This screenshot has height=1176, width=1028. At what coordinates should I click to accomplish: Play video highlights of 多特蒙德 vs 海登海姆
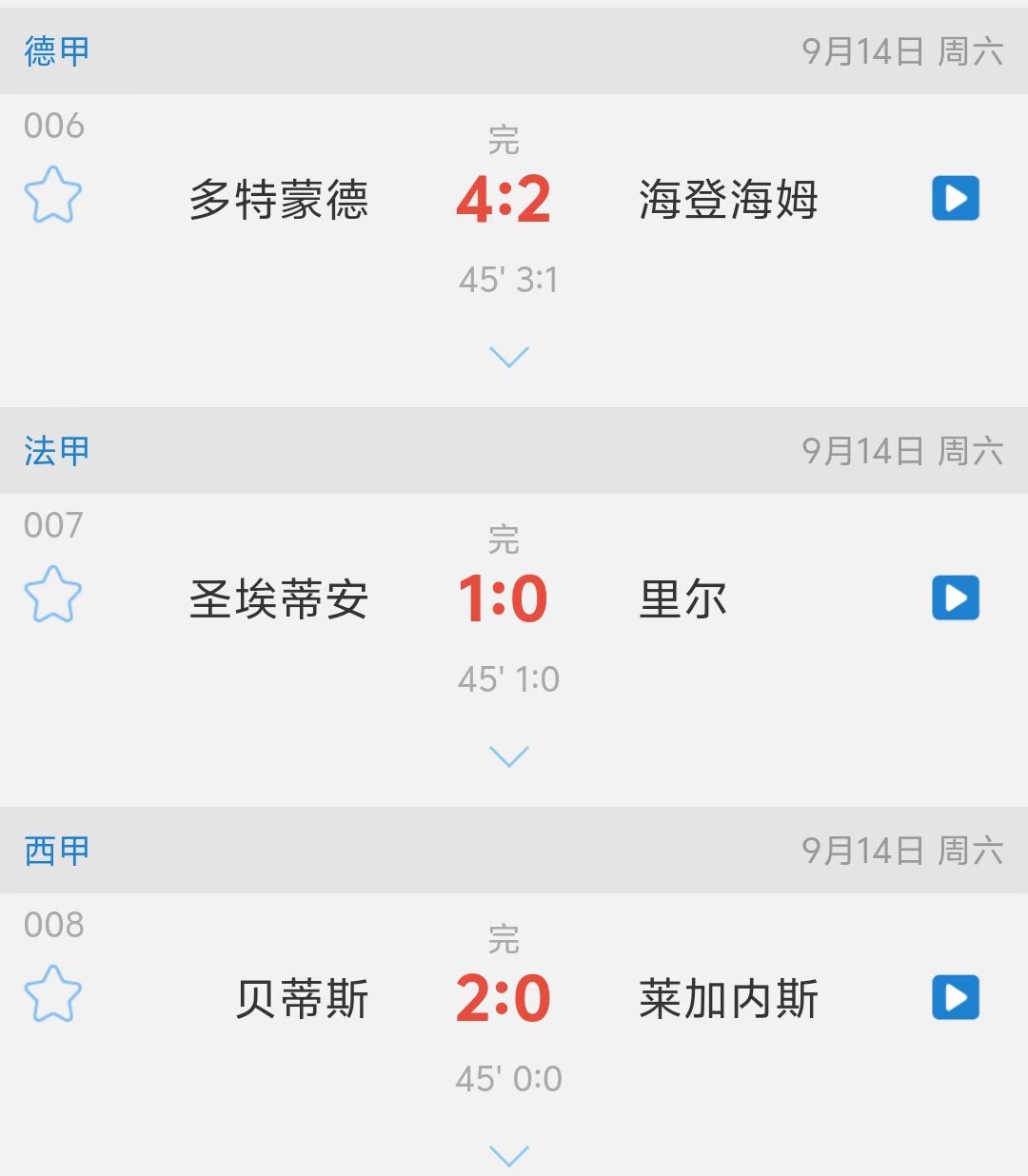[x=956, y=199]
